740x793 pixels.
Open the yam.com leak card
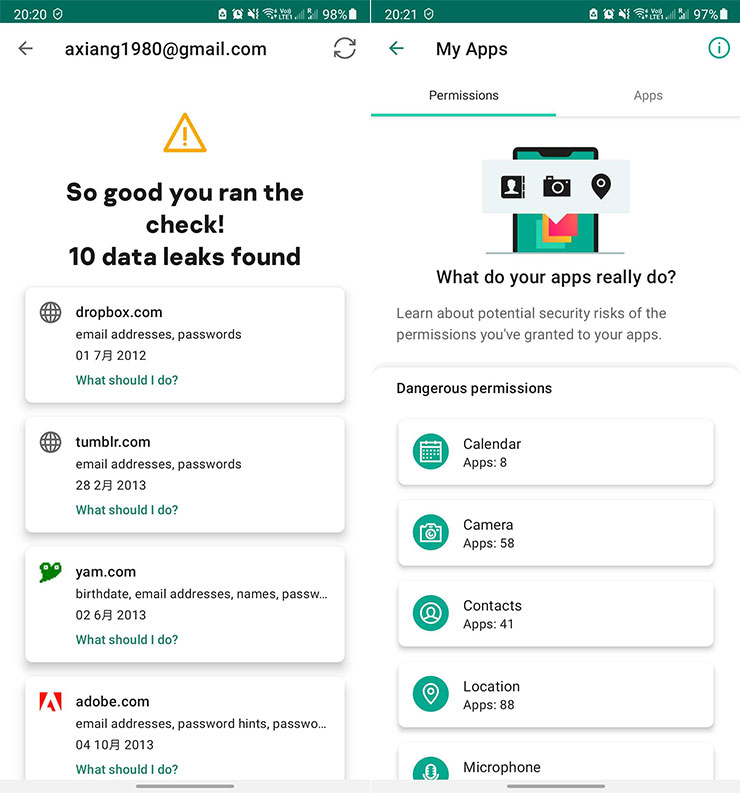click(x=185, y=593)
